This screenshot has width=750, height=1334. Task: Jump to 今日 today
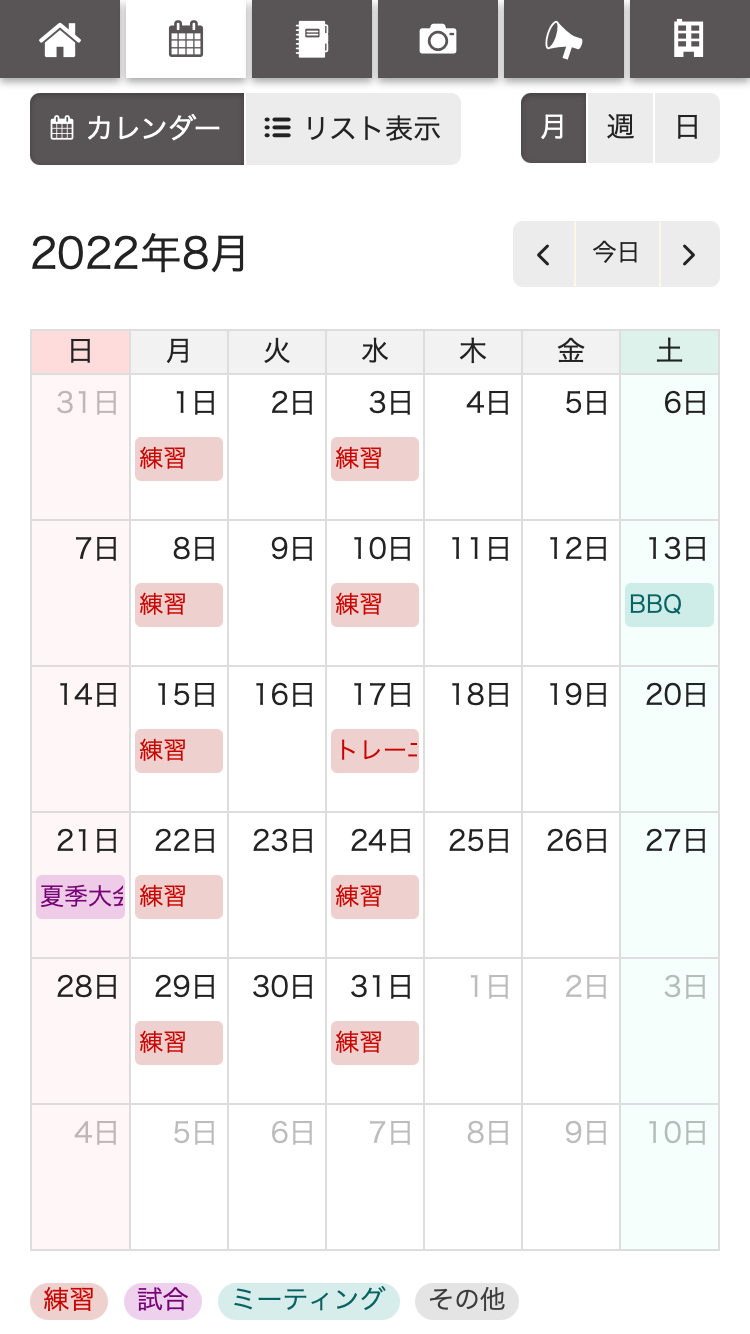coord(616,254)
